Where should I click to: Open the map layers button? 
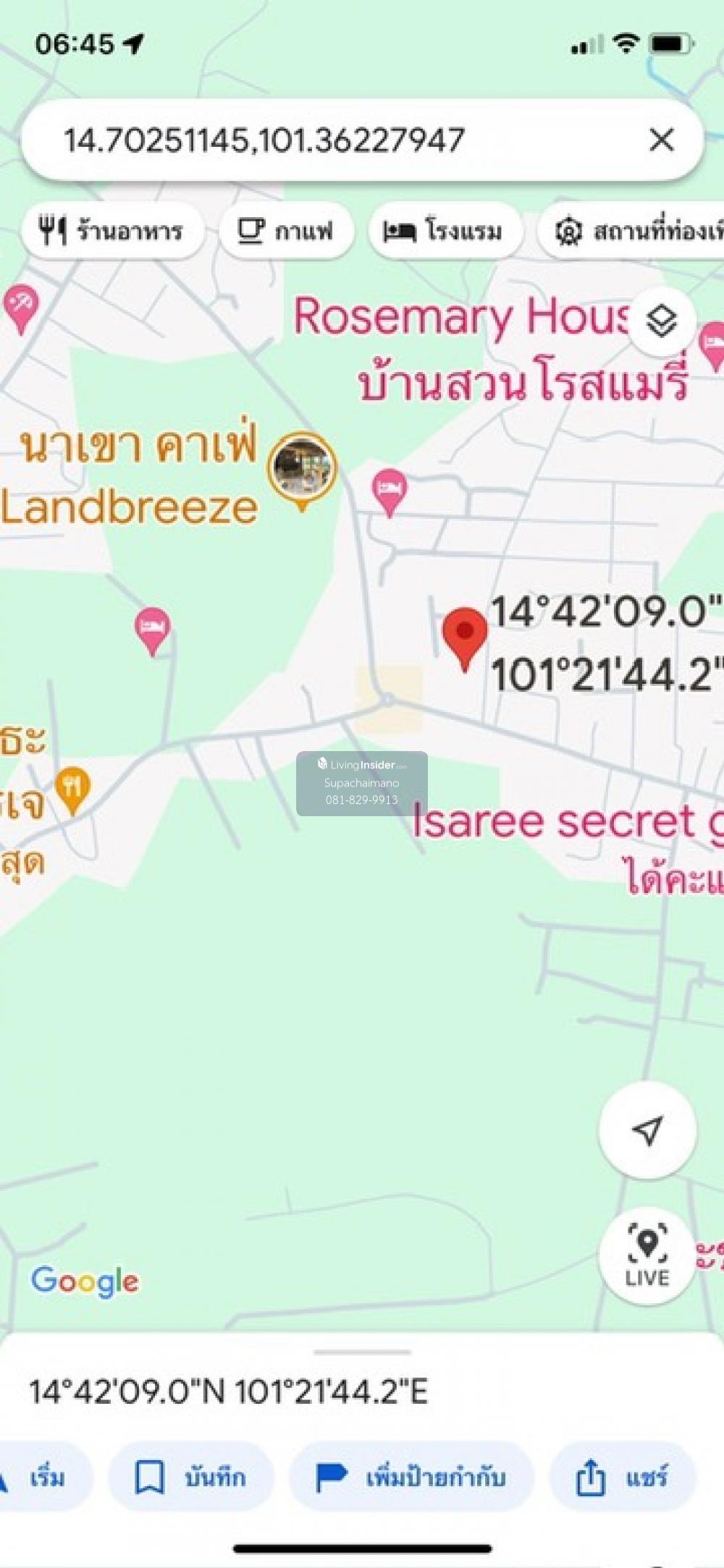tap(660, 321)
